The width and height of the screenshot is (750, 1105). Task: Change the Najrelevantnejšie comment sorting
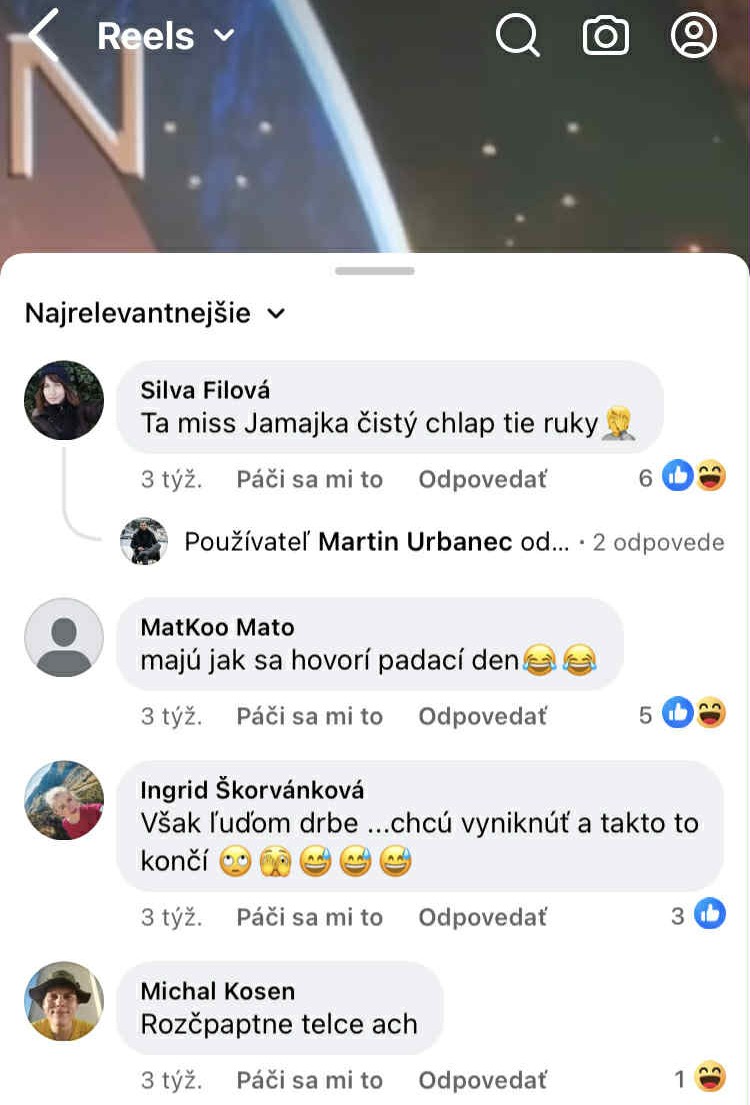[x=155, y=313]
